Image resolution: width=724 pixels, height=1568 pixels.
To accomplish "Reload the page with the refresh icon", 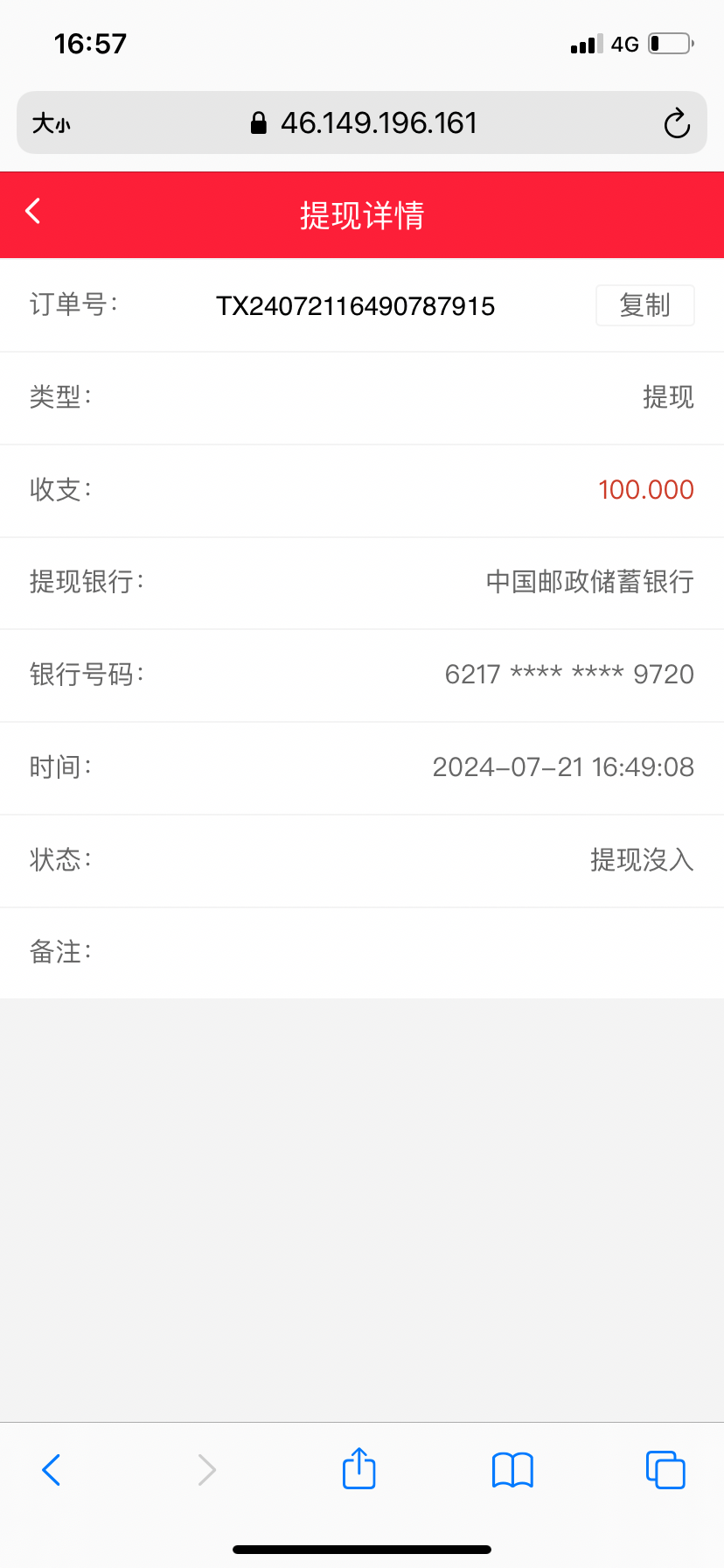I will point(677,123).
